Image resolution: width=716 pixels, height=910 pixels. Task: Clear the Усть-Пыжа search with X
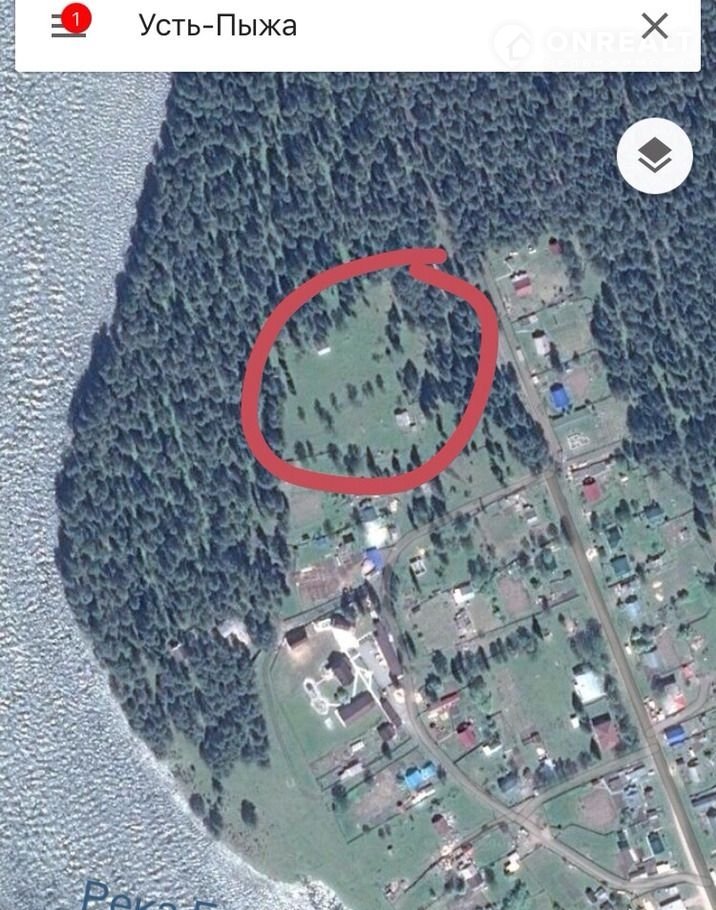654,26
